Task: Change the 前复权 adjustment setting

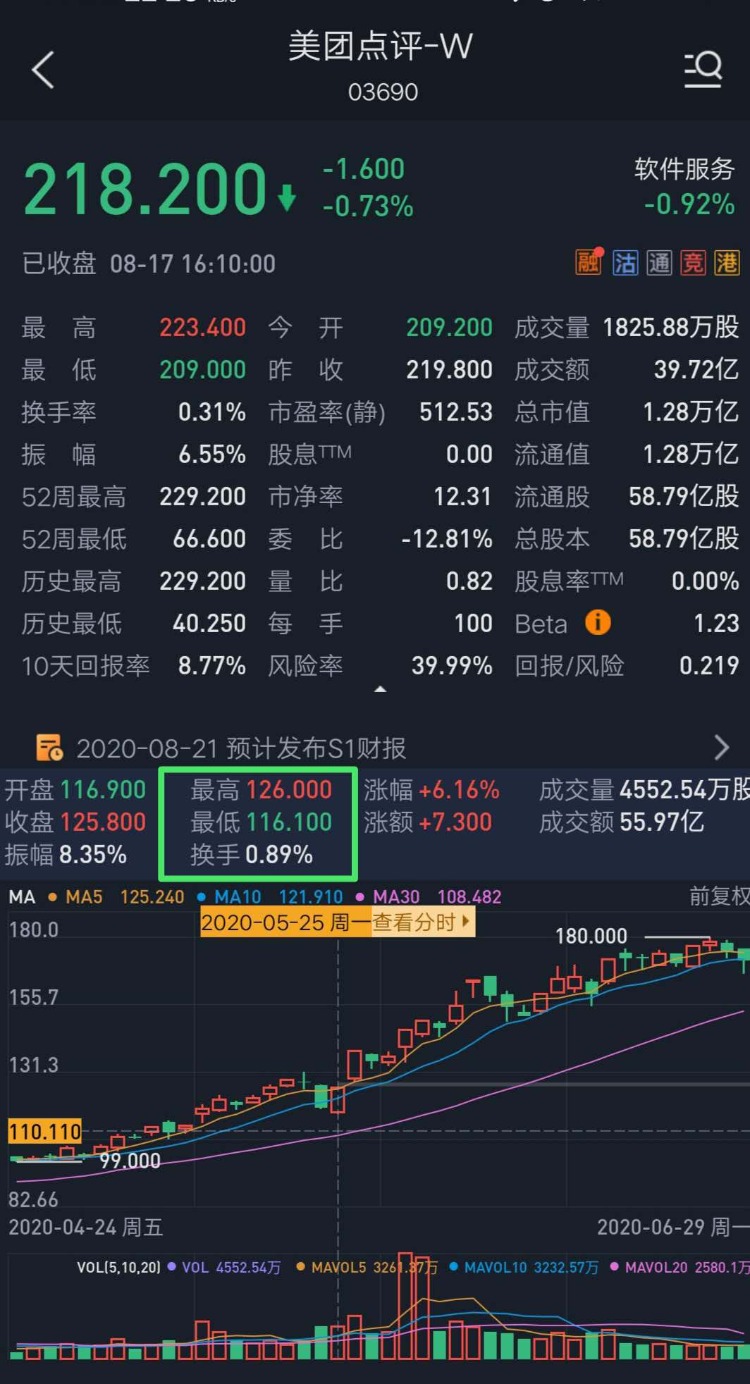Action: tap(718, 897)
